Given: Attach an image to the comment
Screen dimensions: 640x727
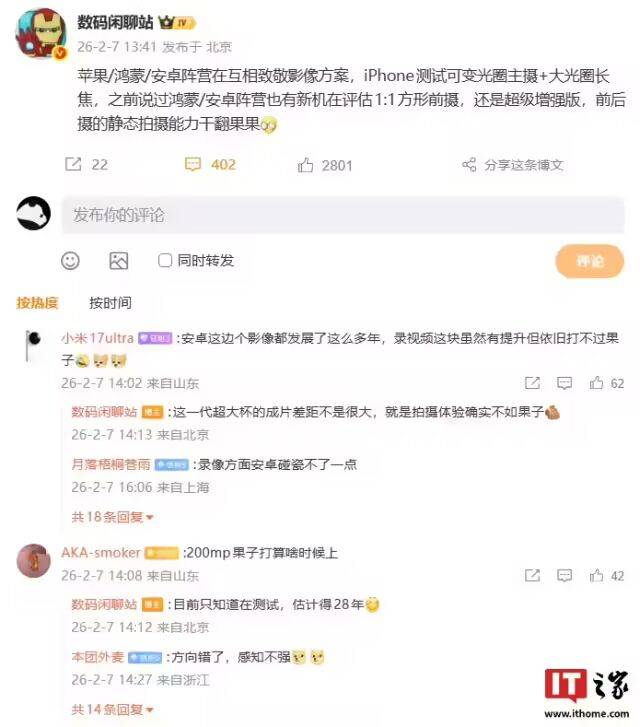Looking at the screenshot, I should (x=119, y=260).
